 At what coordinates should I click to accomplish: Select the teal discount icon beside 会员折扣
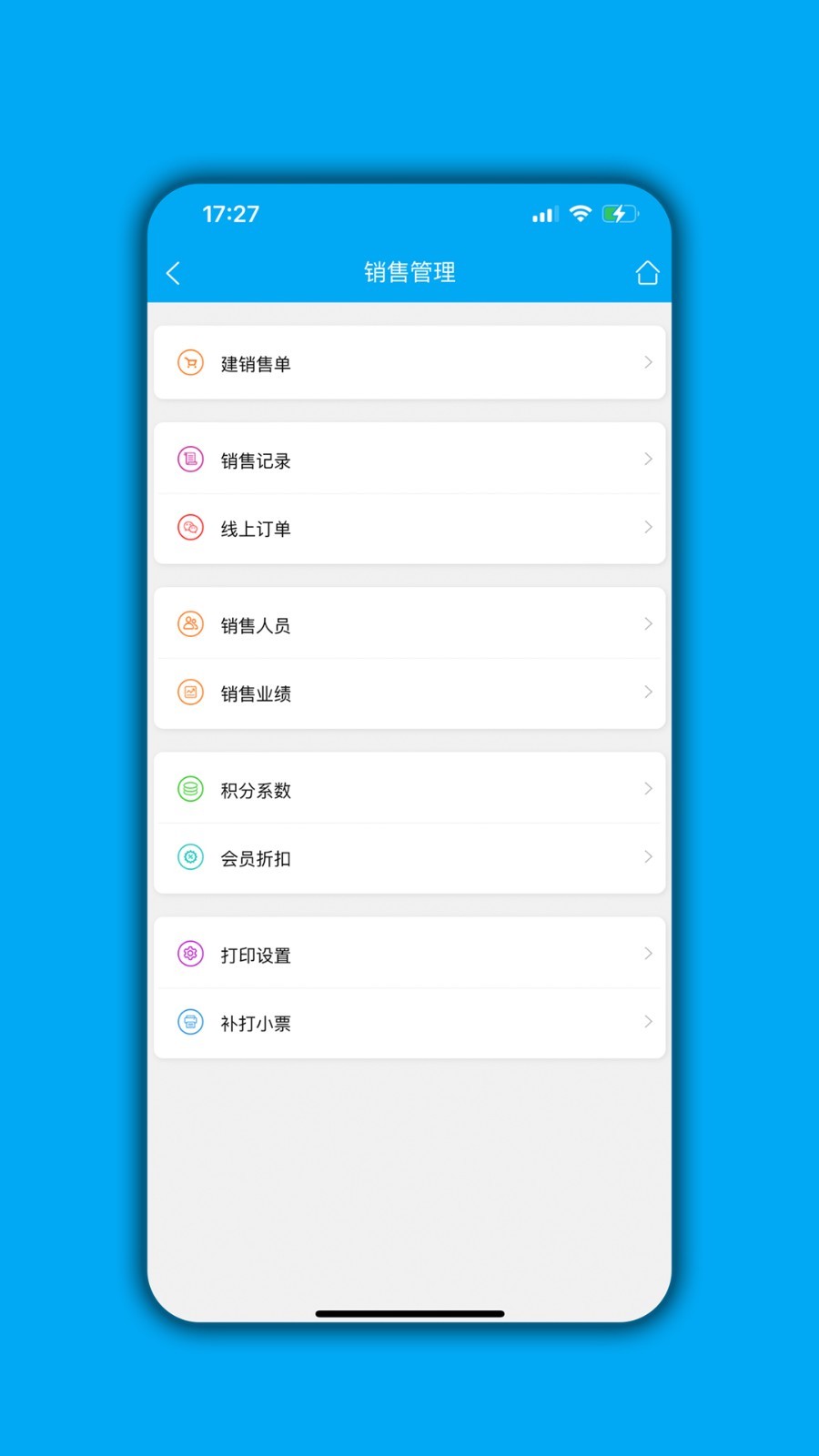(190, 857)
